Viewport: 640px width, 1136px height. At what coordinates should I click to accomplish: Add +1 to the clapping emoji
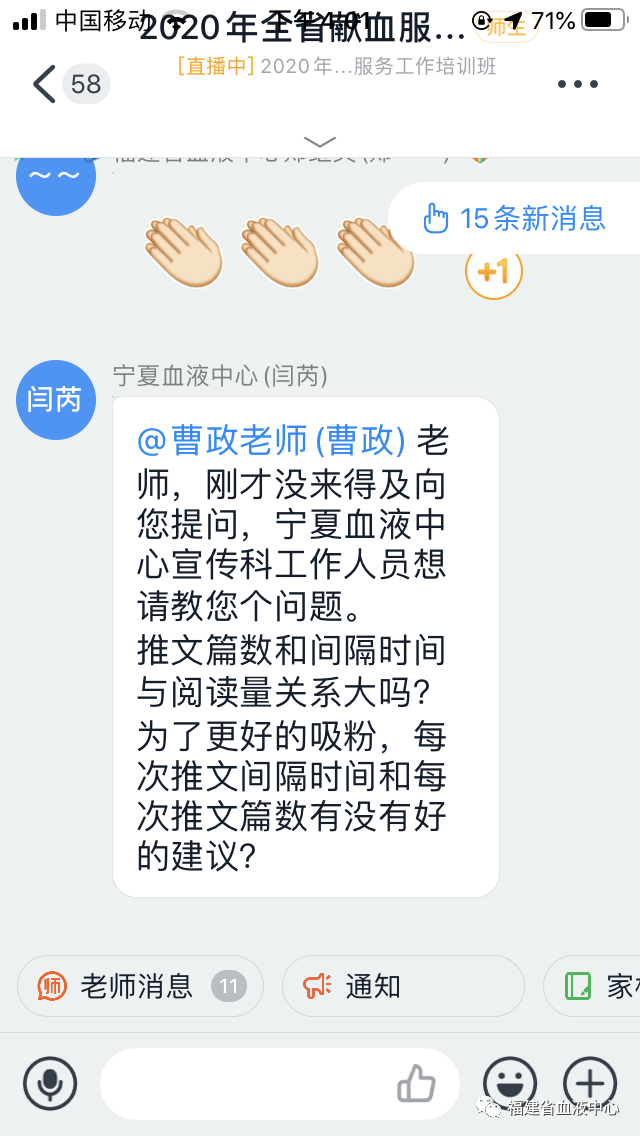pos(494,271)
